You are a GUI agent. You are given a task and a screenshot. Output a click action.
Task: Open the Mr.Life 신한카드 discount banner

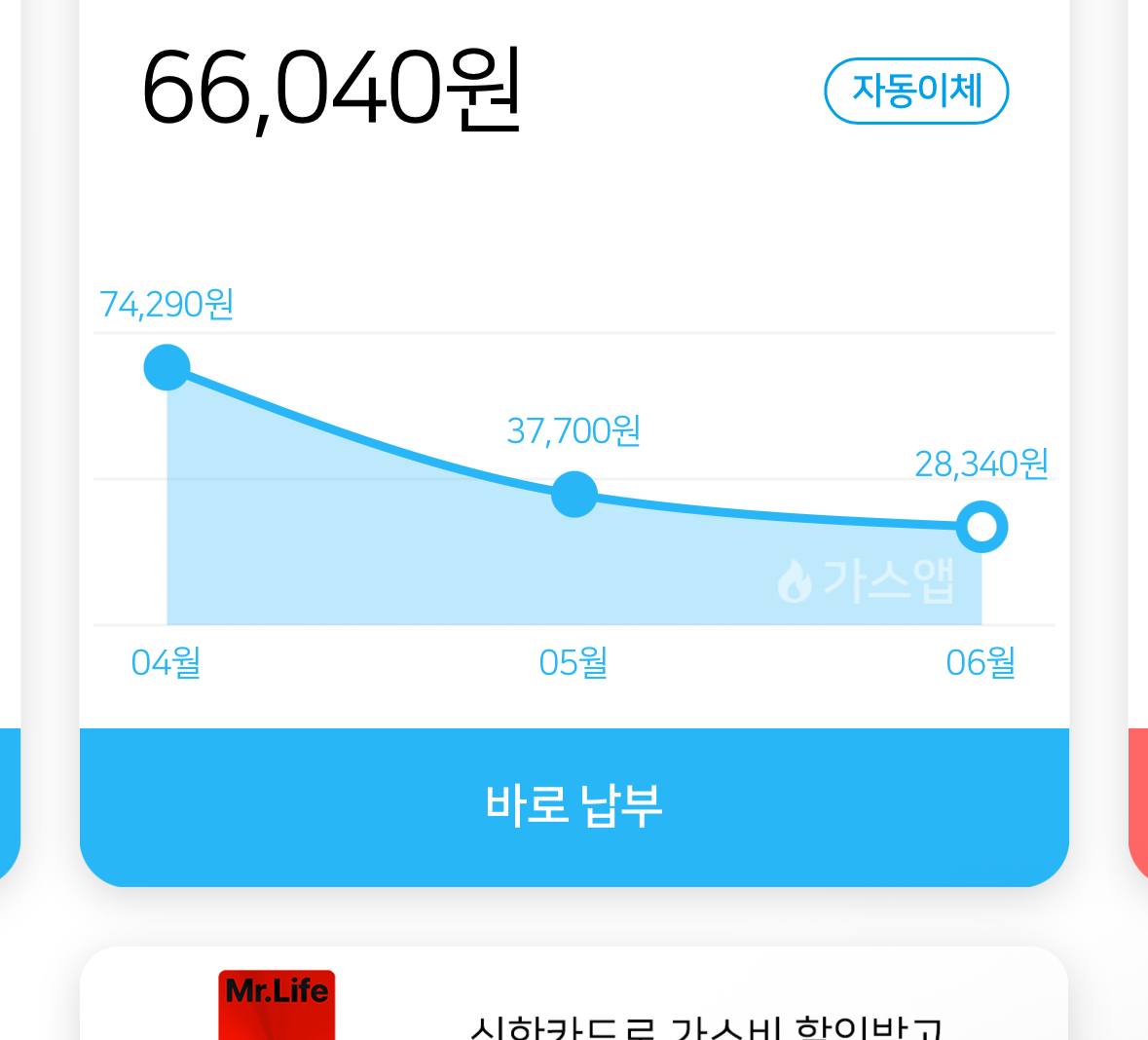(574, 1003)
